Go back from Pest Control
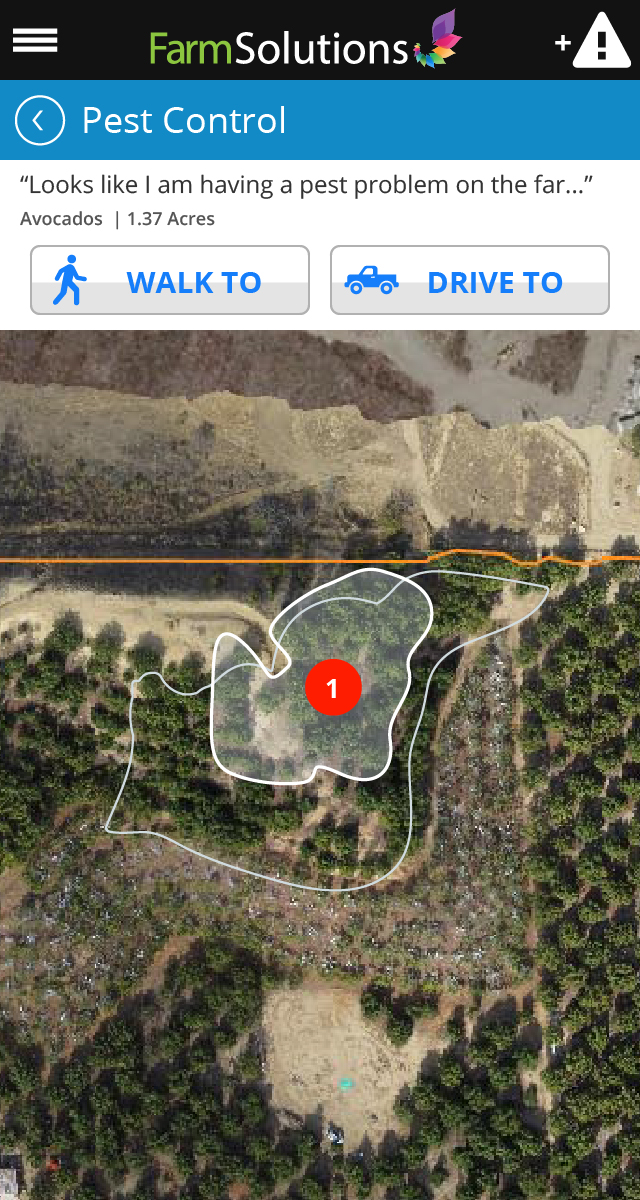 tap(40, 121)
